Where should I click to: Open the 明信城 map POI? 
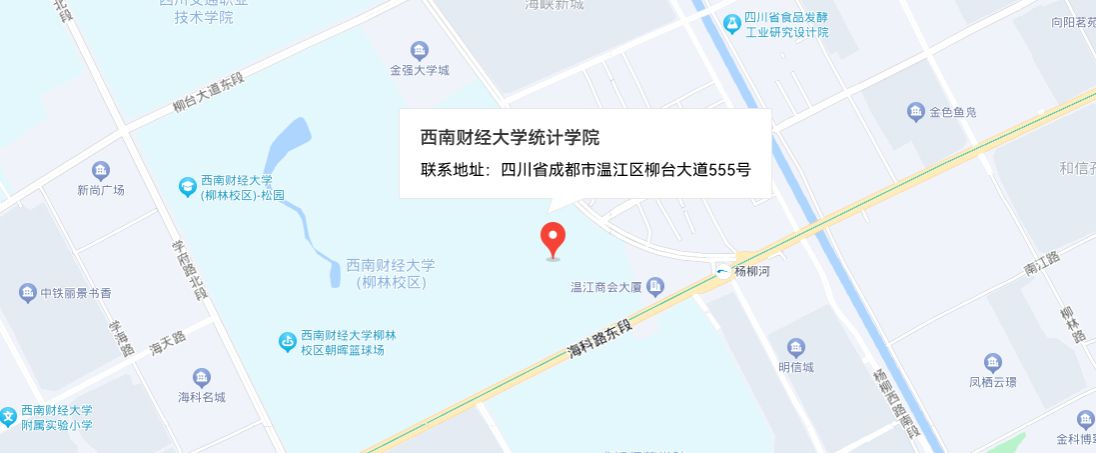click(x=796, y=348)
